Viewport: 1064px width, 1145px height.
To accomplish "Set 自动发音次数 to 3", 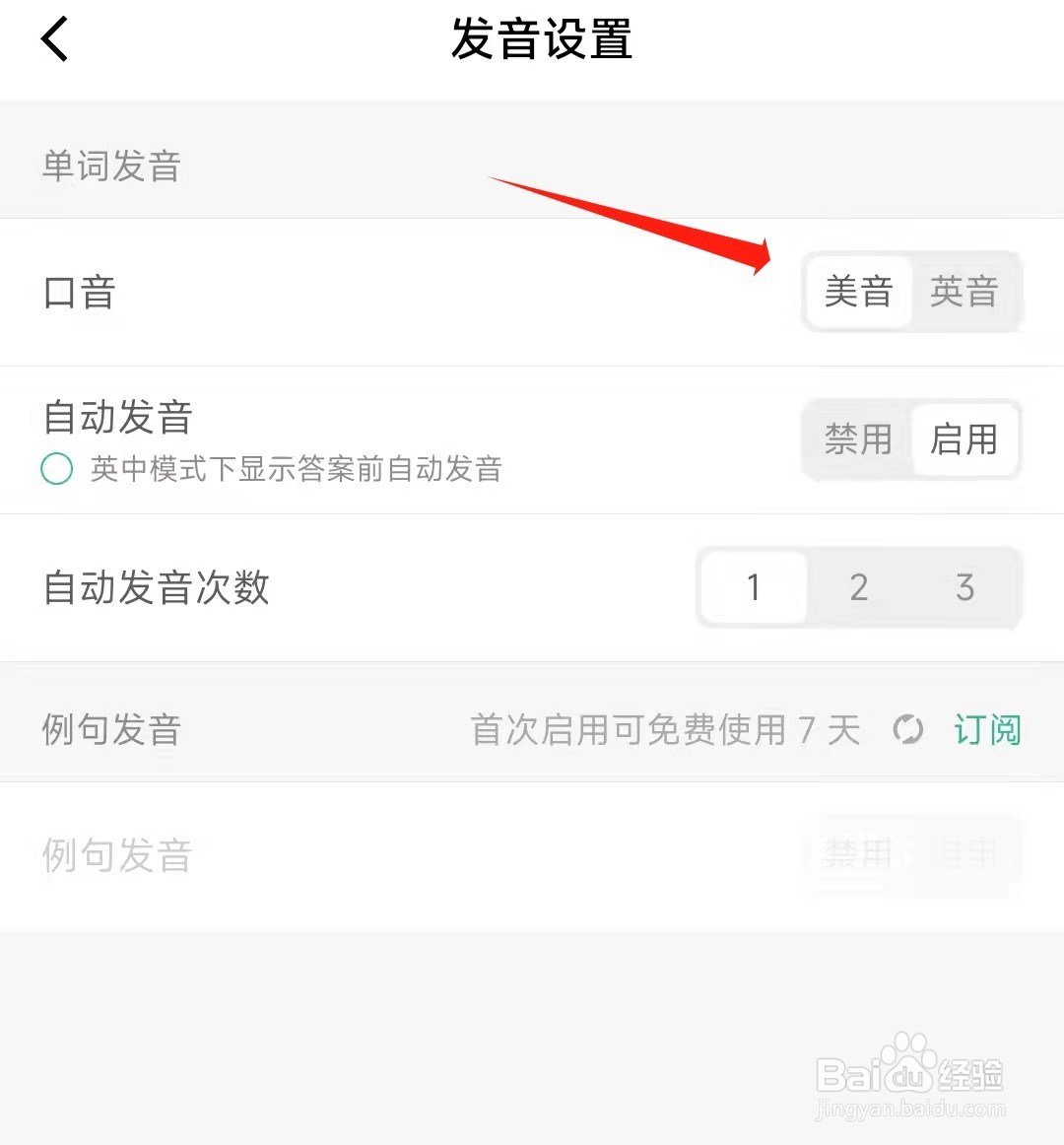I will tap(964, 587).
